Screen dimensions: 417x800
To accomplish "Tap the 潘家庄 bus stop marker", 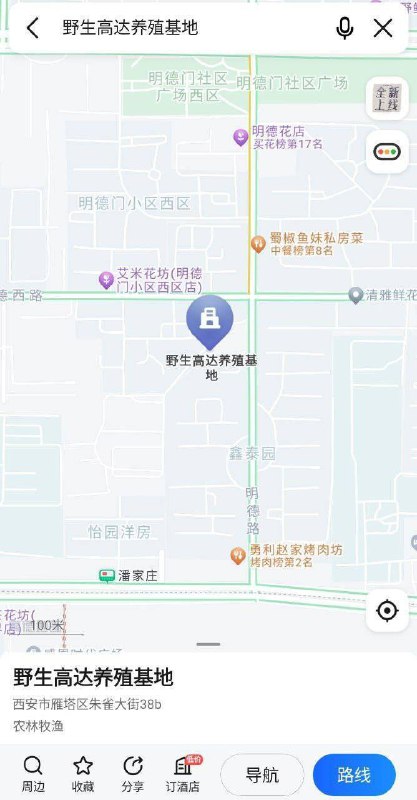I will (107, 576).
